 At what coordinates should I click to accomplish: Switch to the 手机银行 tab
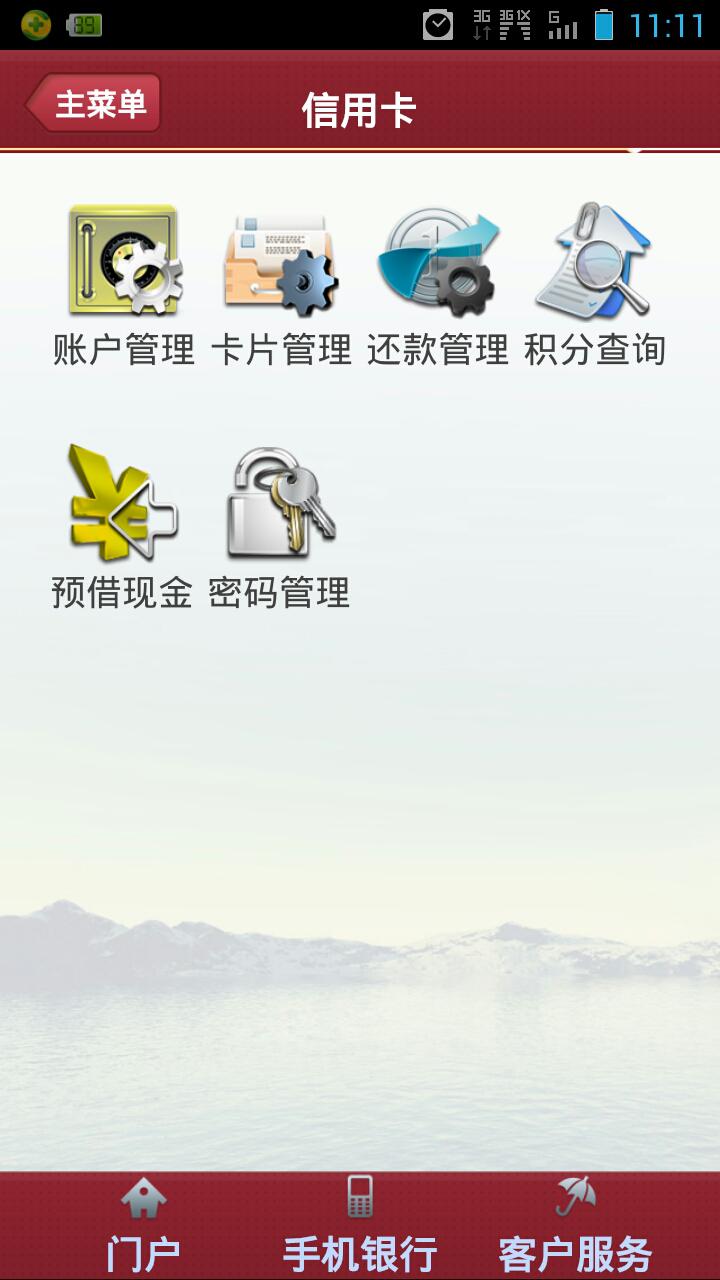point(360,1227)
